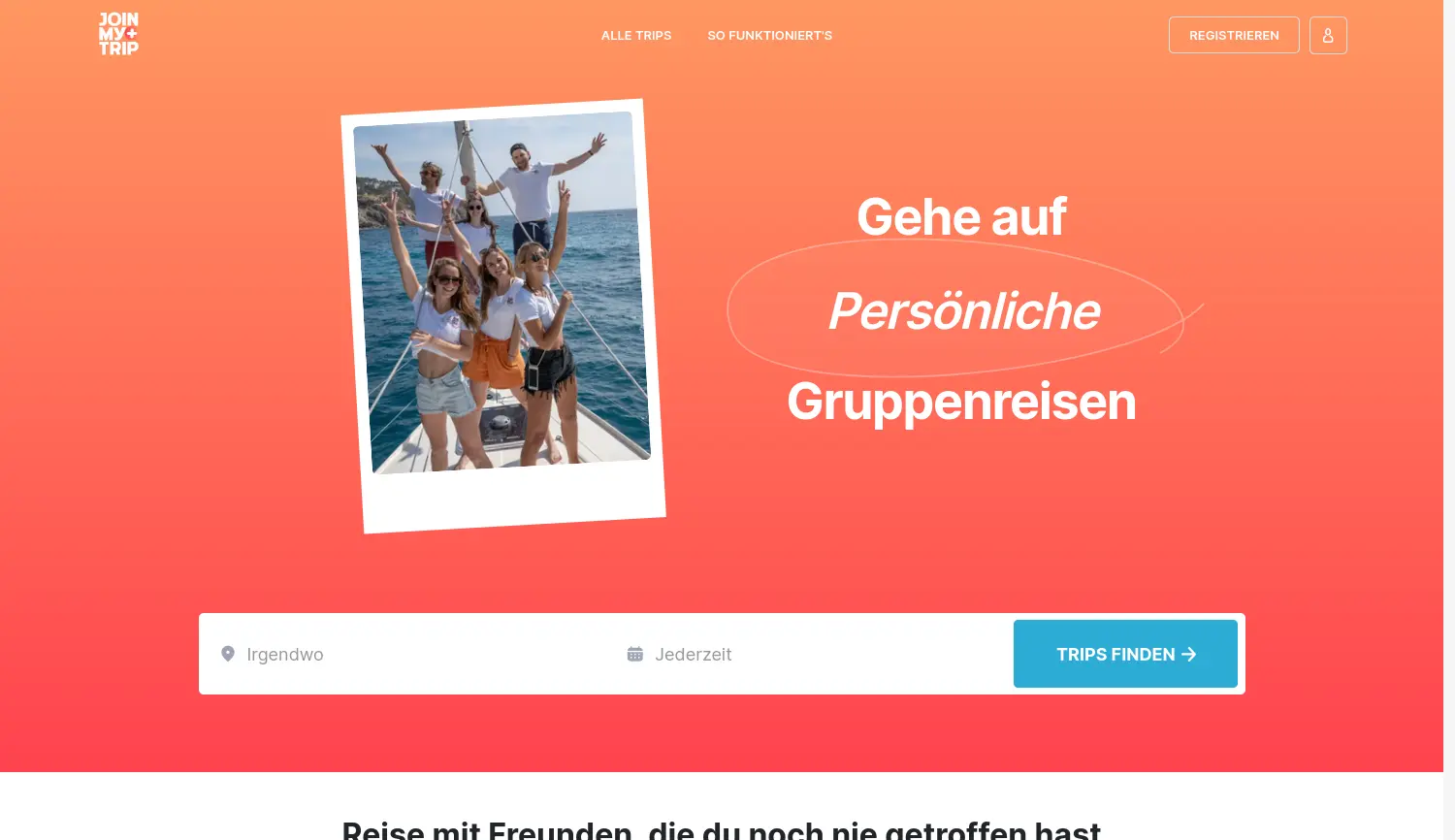Open the JoinMyTrip home logo
Screen dimensions: 1455x840
click(118, 34)
